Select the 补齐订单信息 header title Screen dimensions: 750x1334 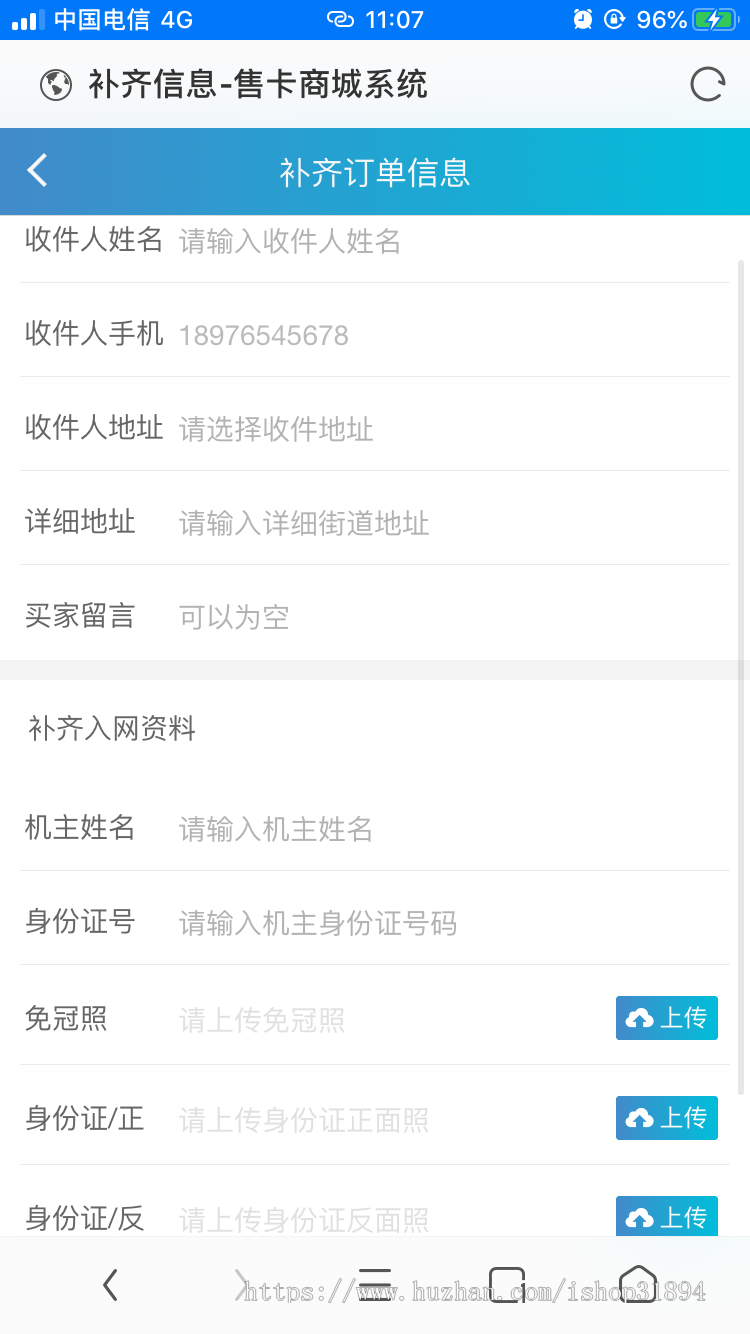[x=374, y=170]
